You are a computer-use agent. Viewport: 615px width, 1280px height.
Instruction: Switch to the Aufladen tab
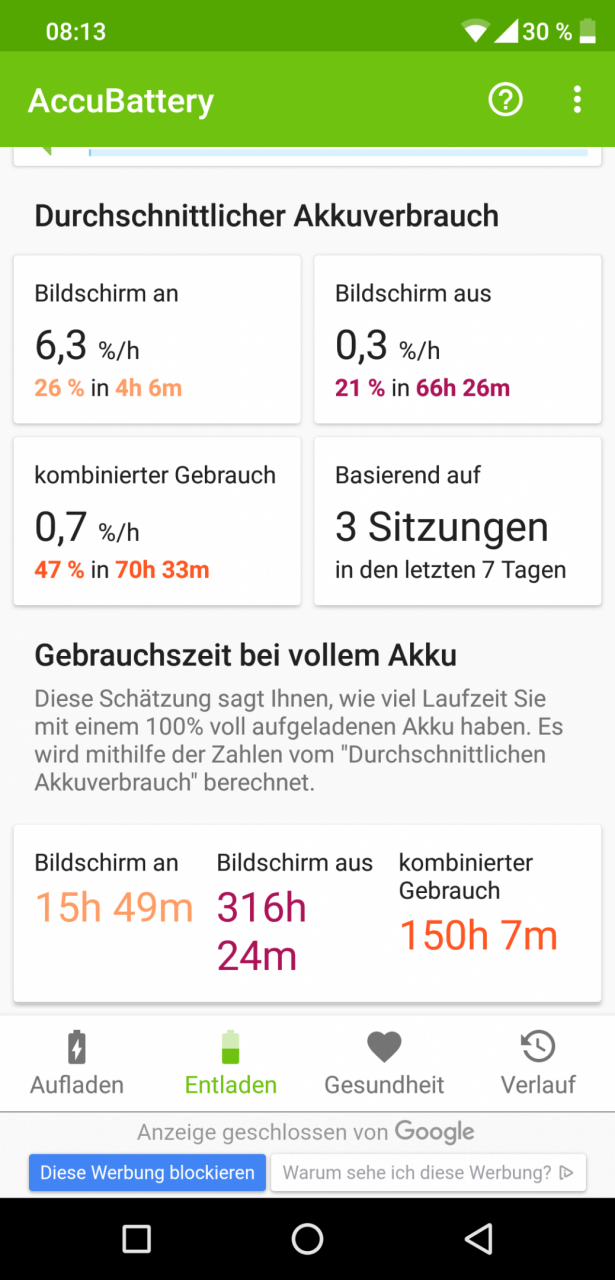click(x=77, y=1064)
